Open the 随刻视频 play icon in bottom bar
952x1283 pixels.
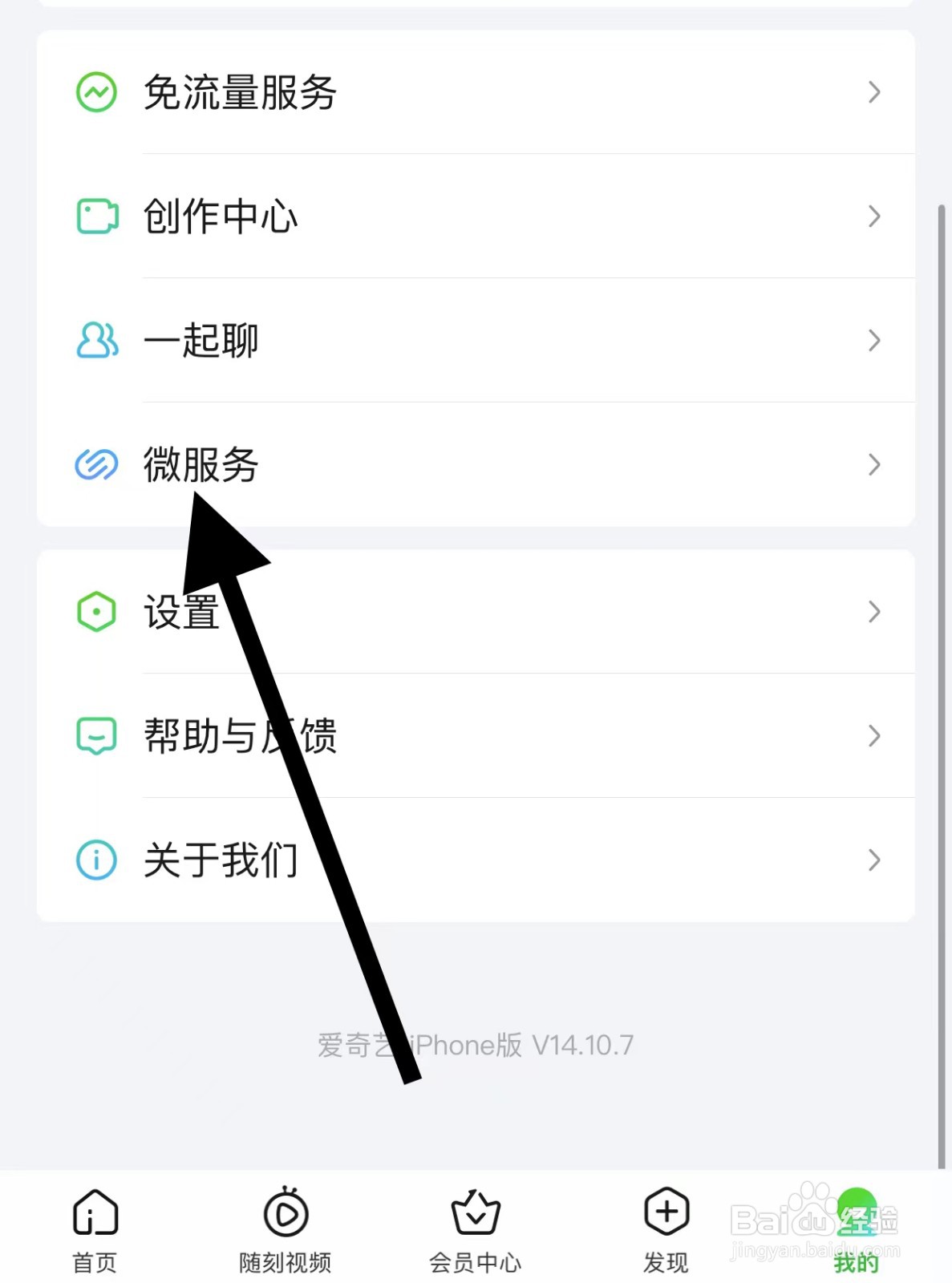[x=286, y=1212]
